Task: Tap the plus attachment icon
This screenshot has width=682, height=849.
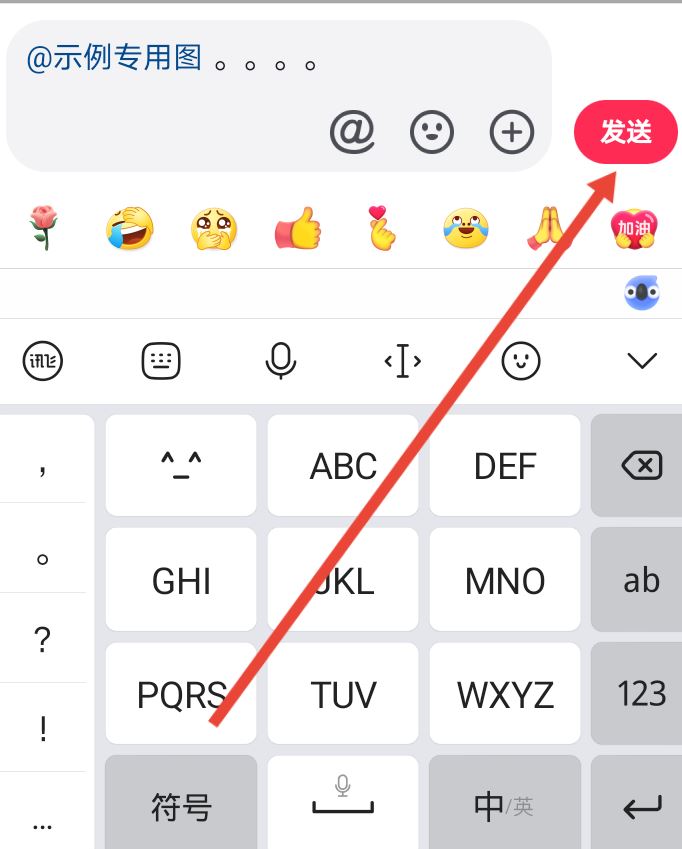Action: pos(512,132)
